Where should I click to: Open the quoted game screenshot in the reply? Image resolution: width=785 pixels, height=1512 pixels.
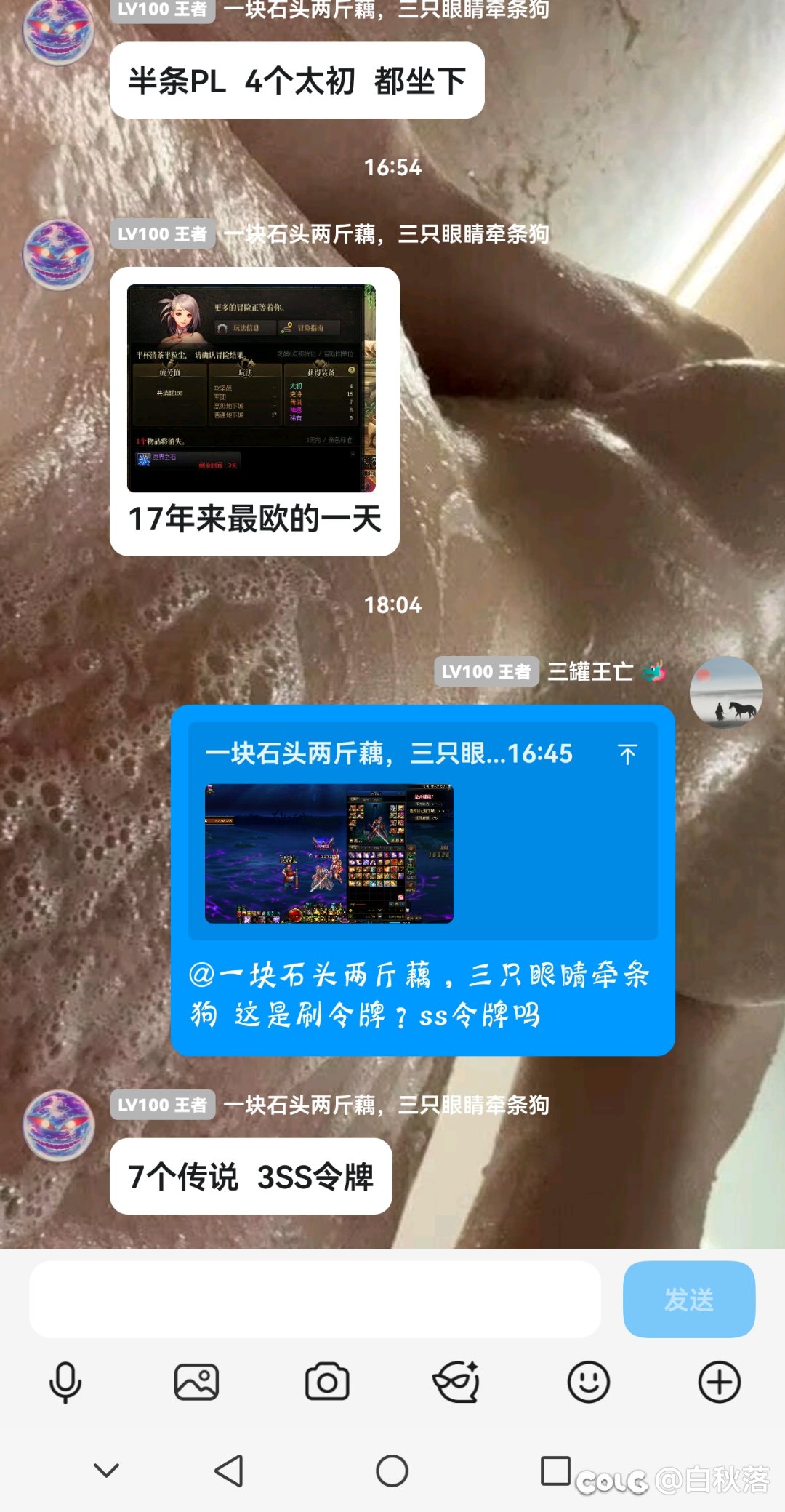click(329, 853)
